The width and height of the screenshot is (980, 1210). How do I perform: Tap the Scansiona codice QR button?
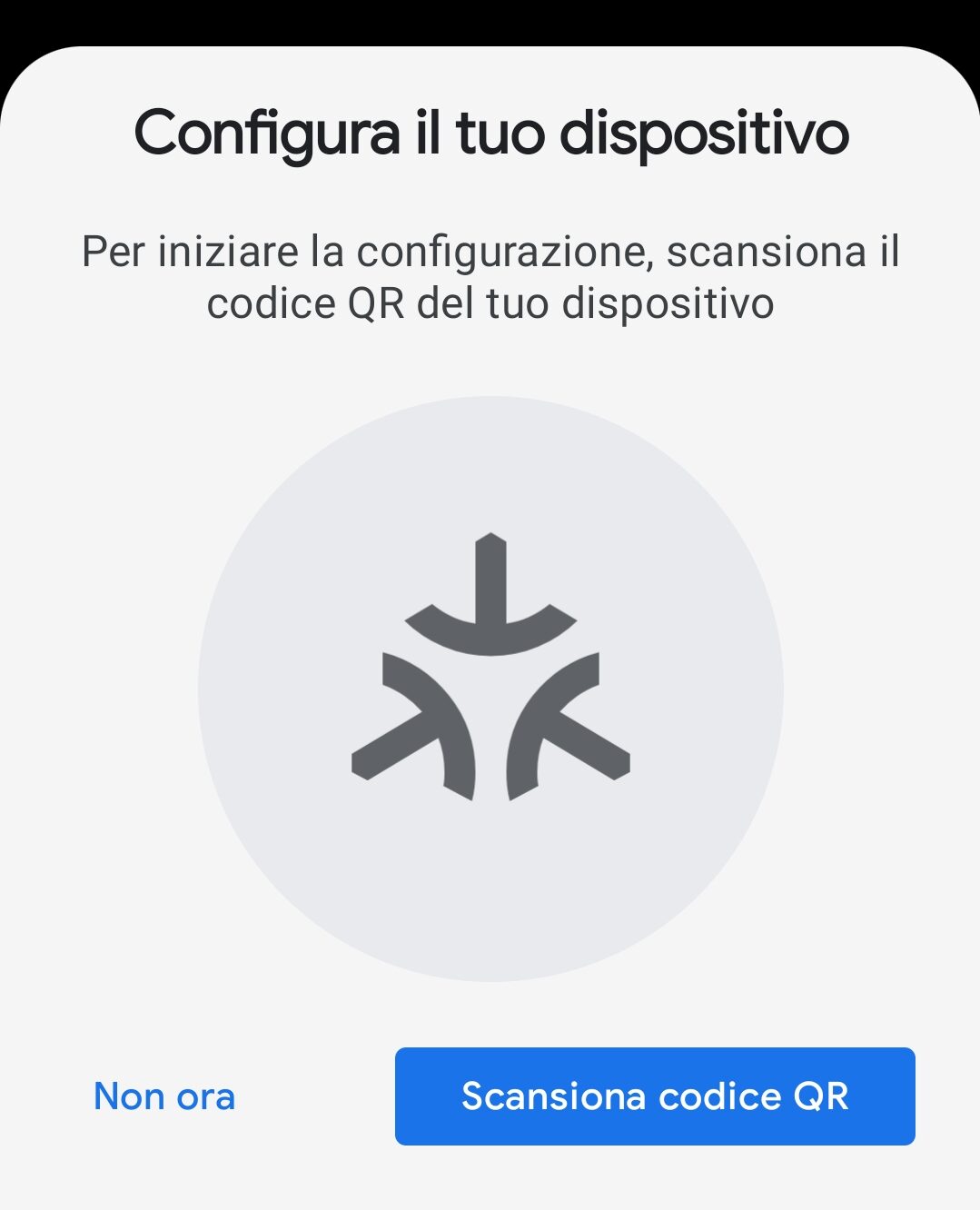(655, 1096)
